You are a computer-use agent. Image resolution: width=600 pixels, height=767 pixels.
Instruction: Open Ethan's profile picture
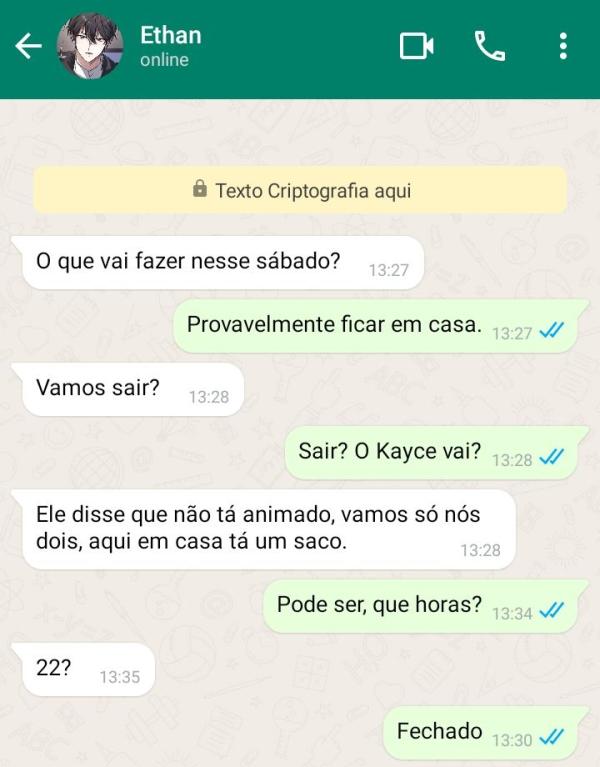(90, 46)
